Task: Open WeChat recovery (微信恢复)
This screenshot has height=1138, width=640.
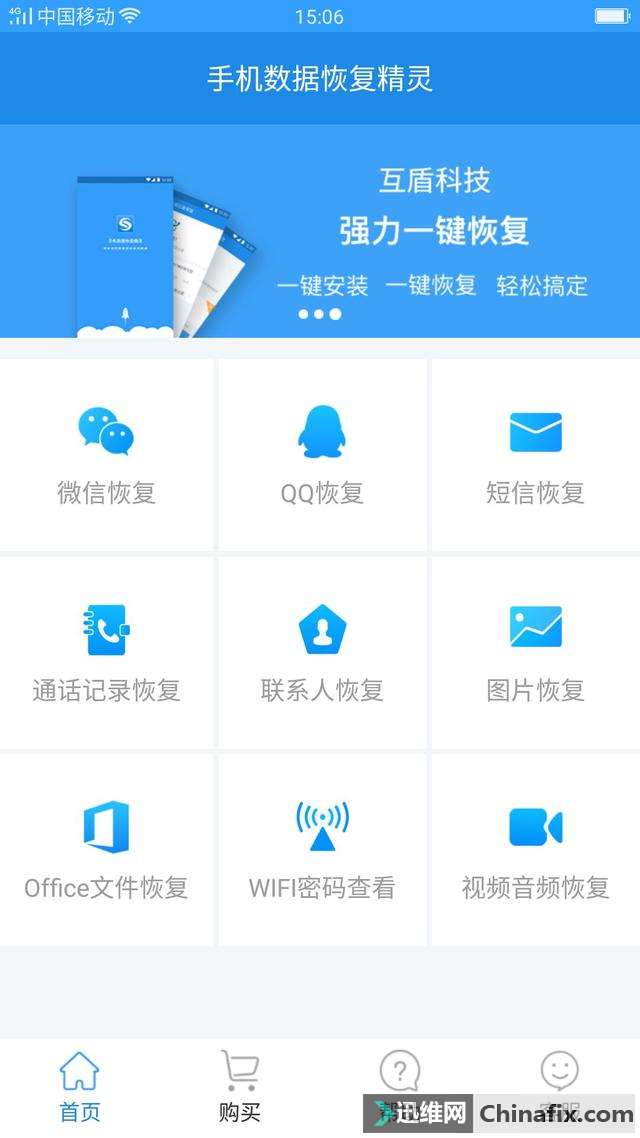Action: pyautogui.click(x=107, y=454)
